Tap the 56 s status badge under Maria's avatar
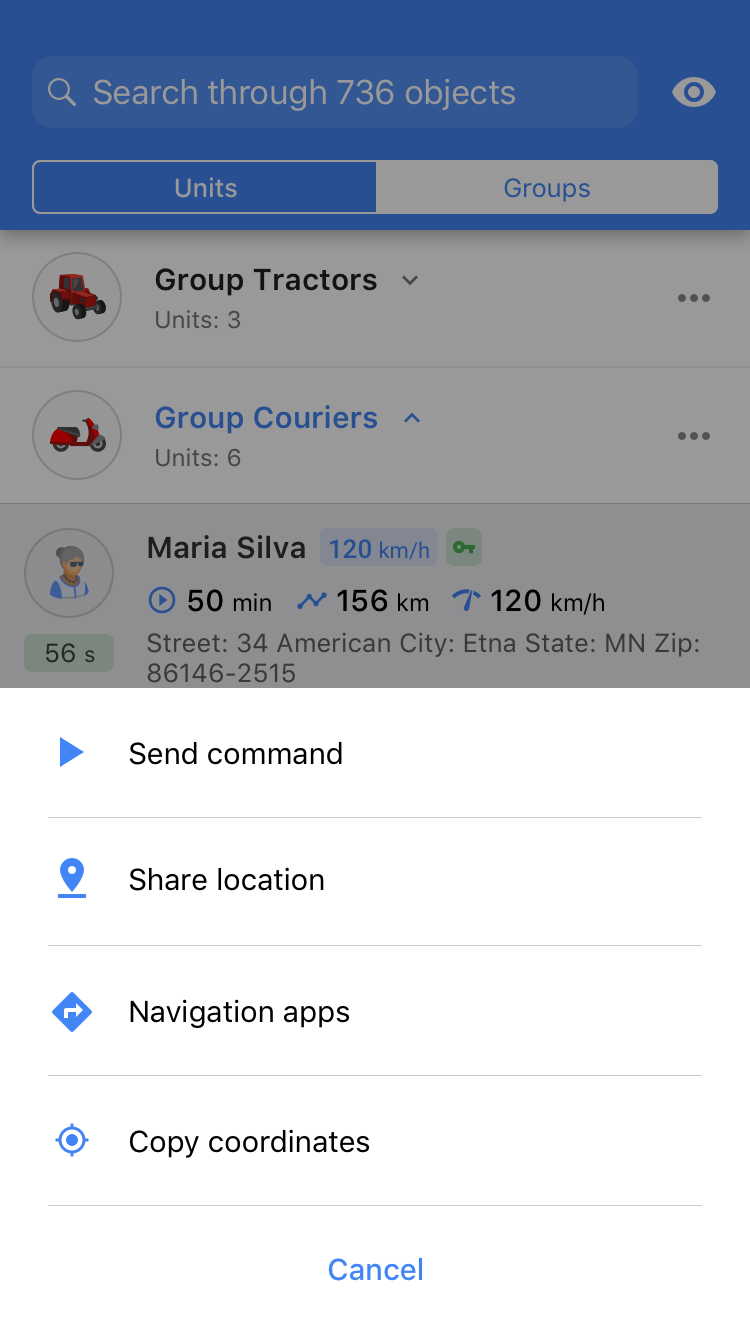The width and height of the screenshot is (750, 1334). click(x=68, y=652)
